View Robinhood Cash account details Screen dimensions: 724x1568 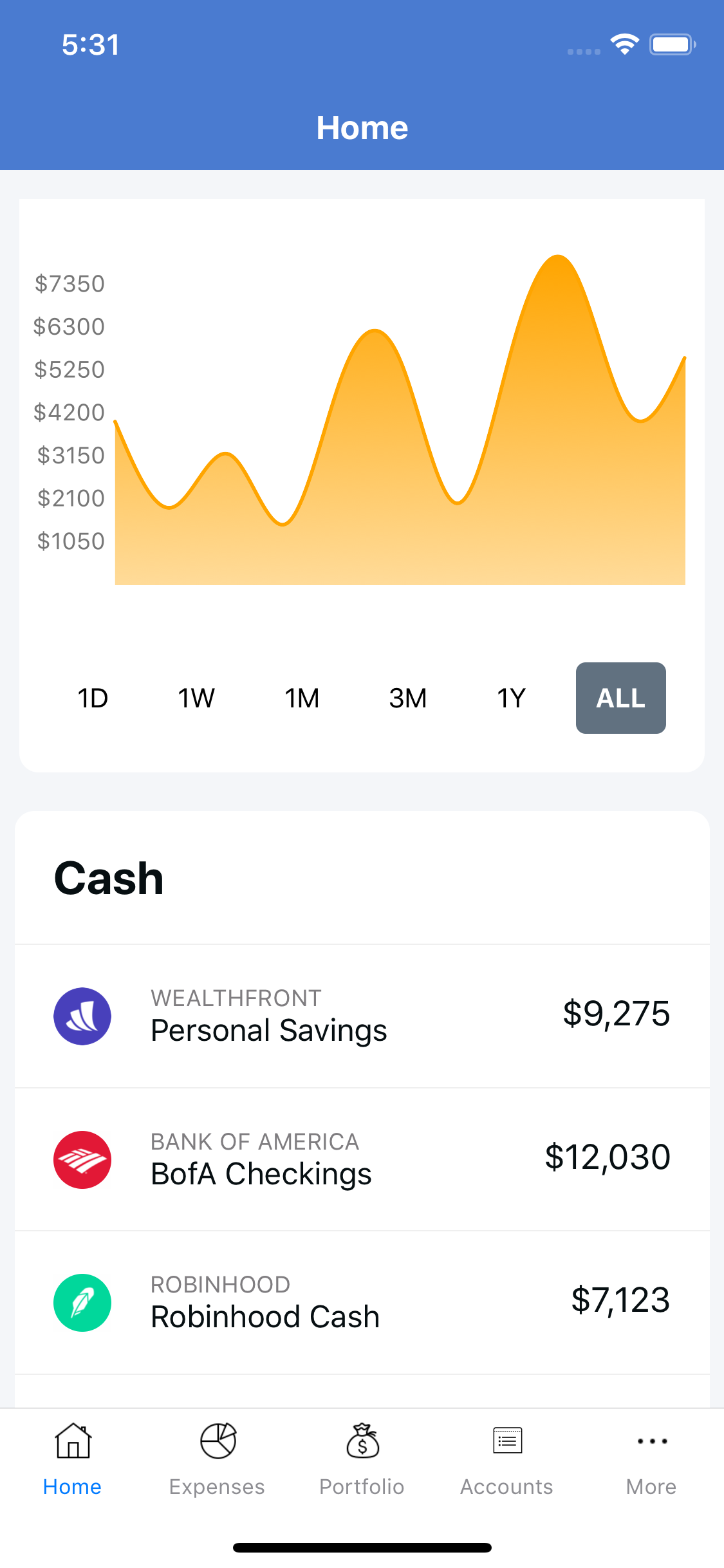(x=362, y=1302)
